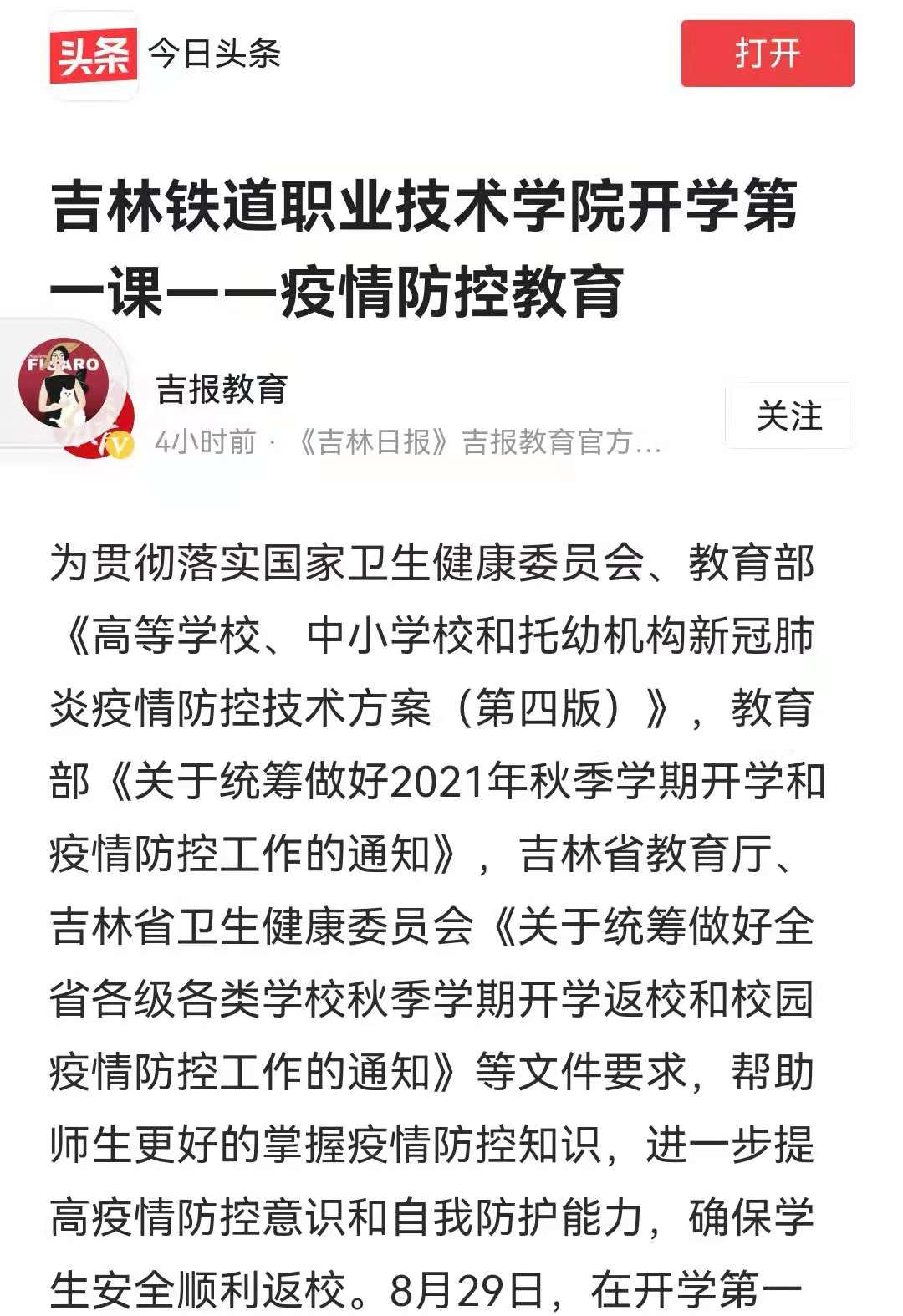Screen dimensions: 903x1316
Task: Follow 吉报教育 with the 关注 button
Action: 789,416
